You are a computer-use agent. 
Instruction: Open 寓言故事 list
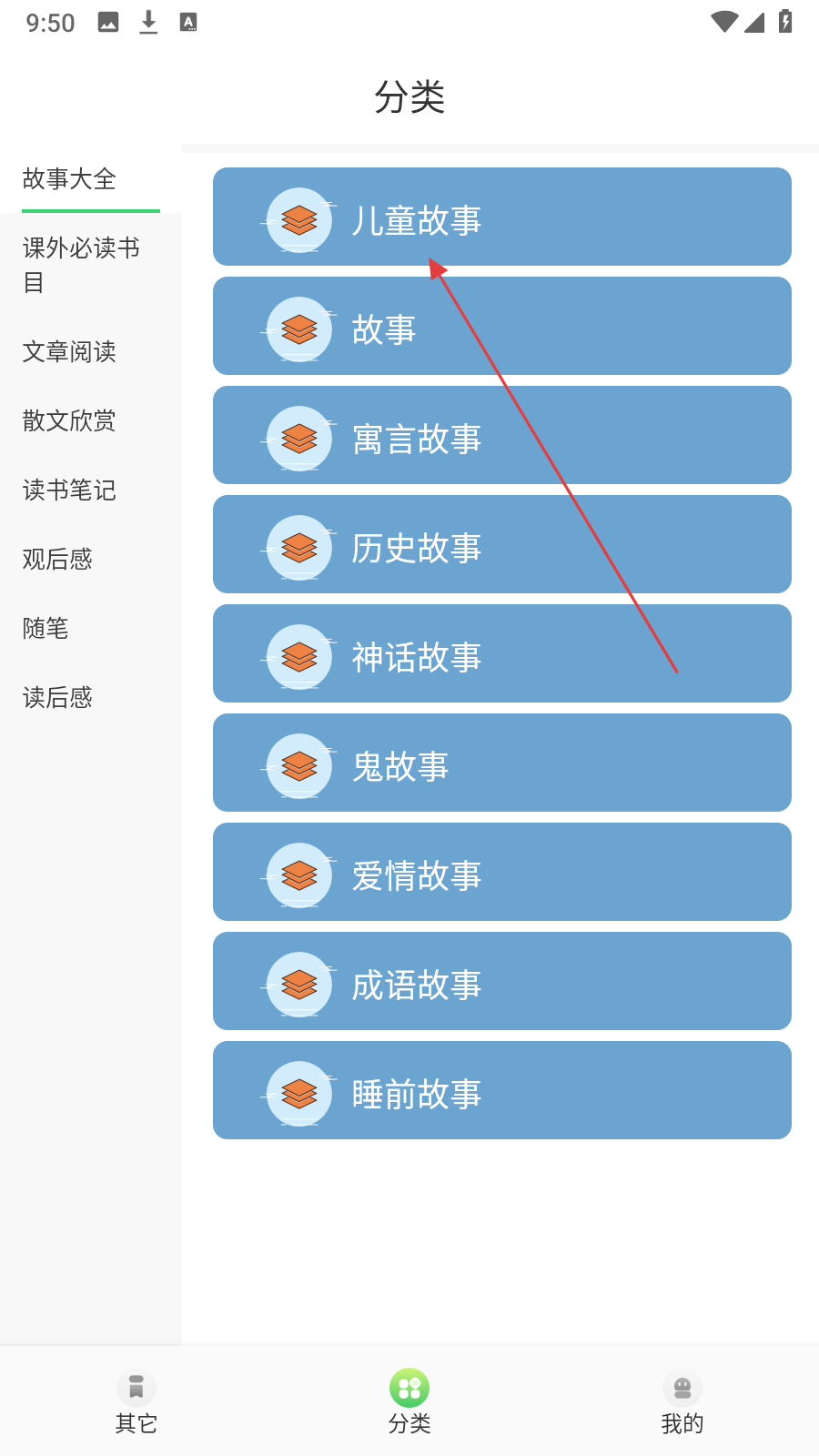pos(501,436)
